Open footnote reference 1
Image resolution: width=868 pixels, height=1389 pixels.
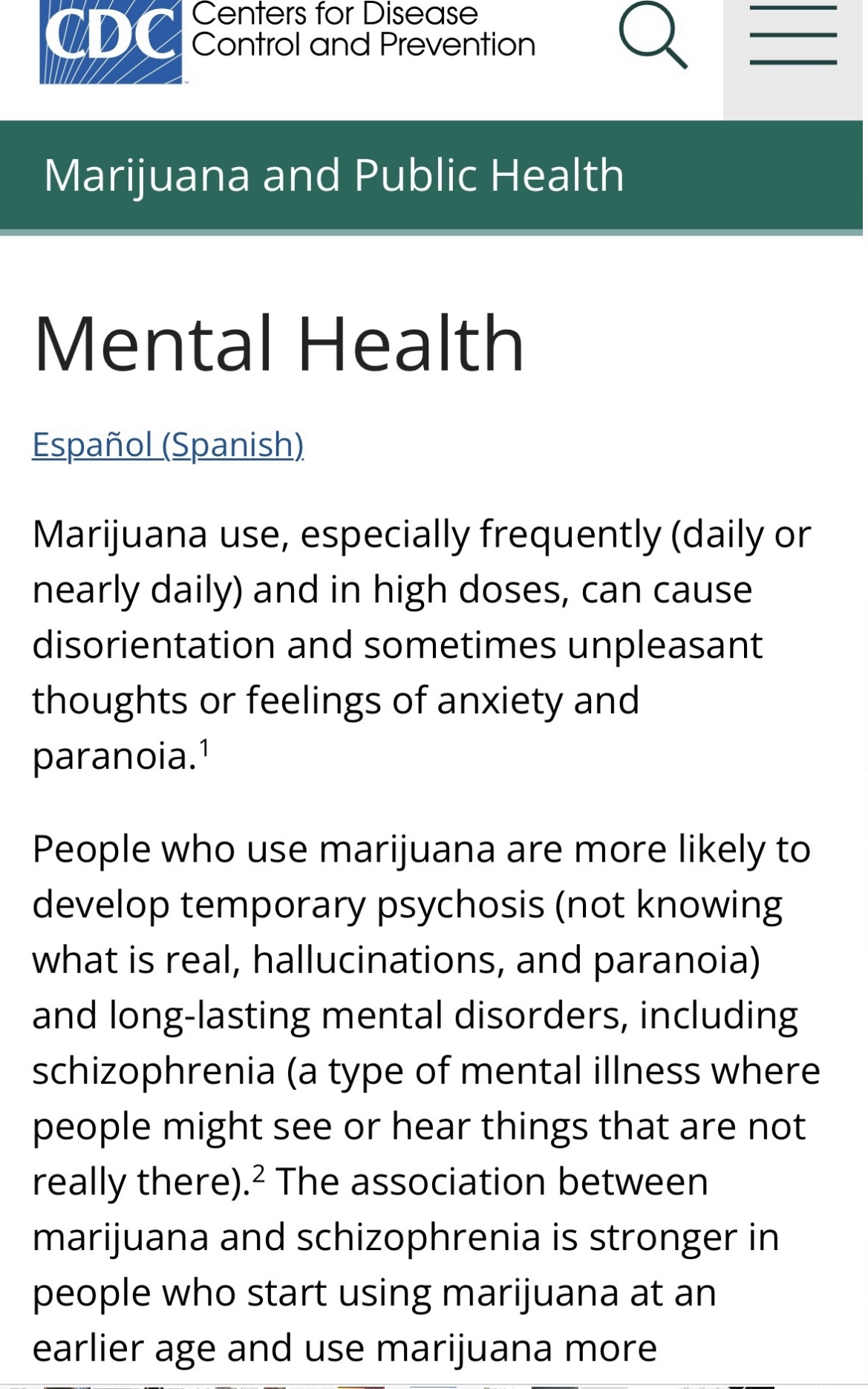(205, 747)
